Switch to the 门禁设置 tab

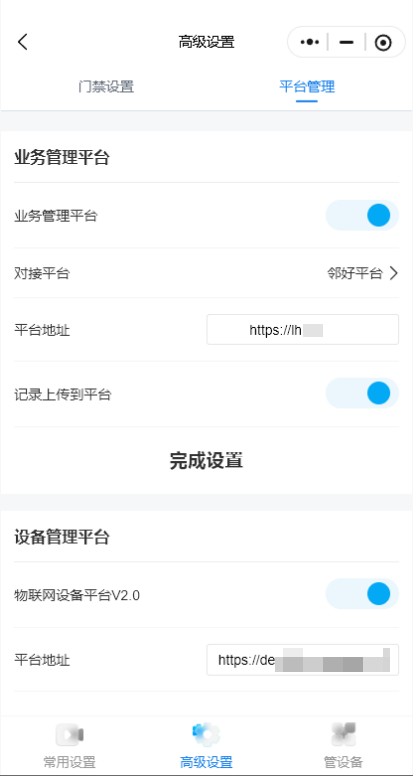[106, 87]
